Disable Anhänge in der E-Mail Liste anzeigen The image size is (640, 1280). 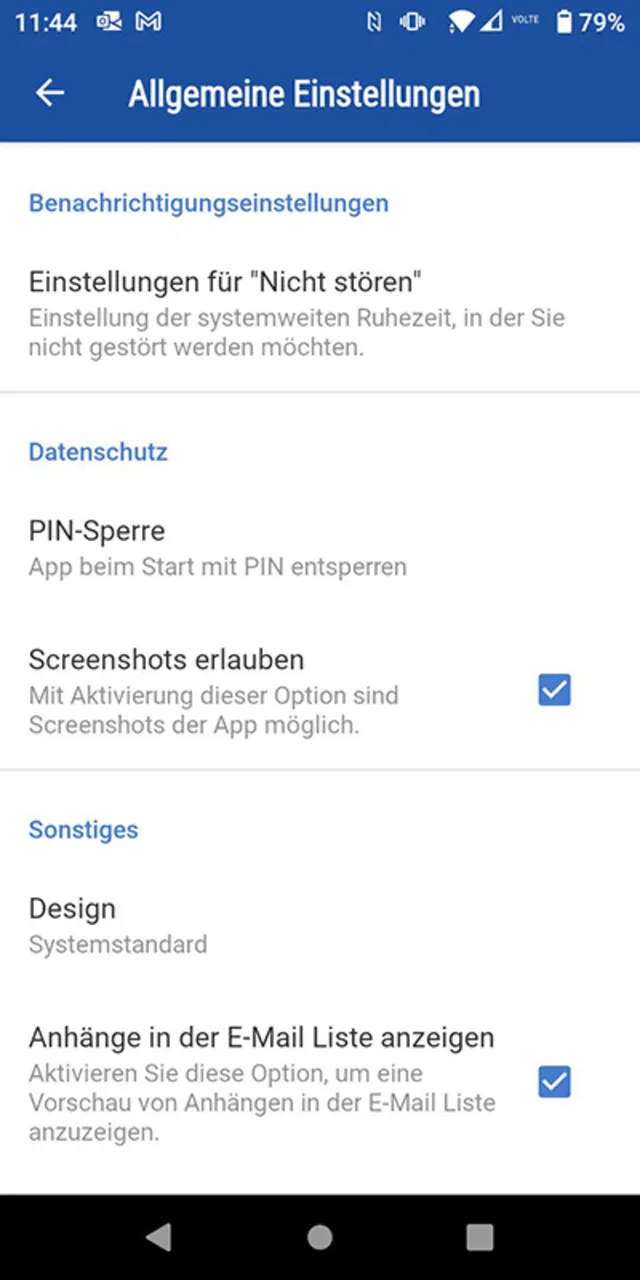coord(554,1082)
